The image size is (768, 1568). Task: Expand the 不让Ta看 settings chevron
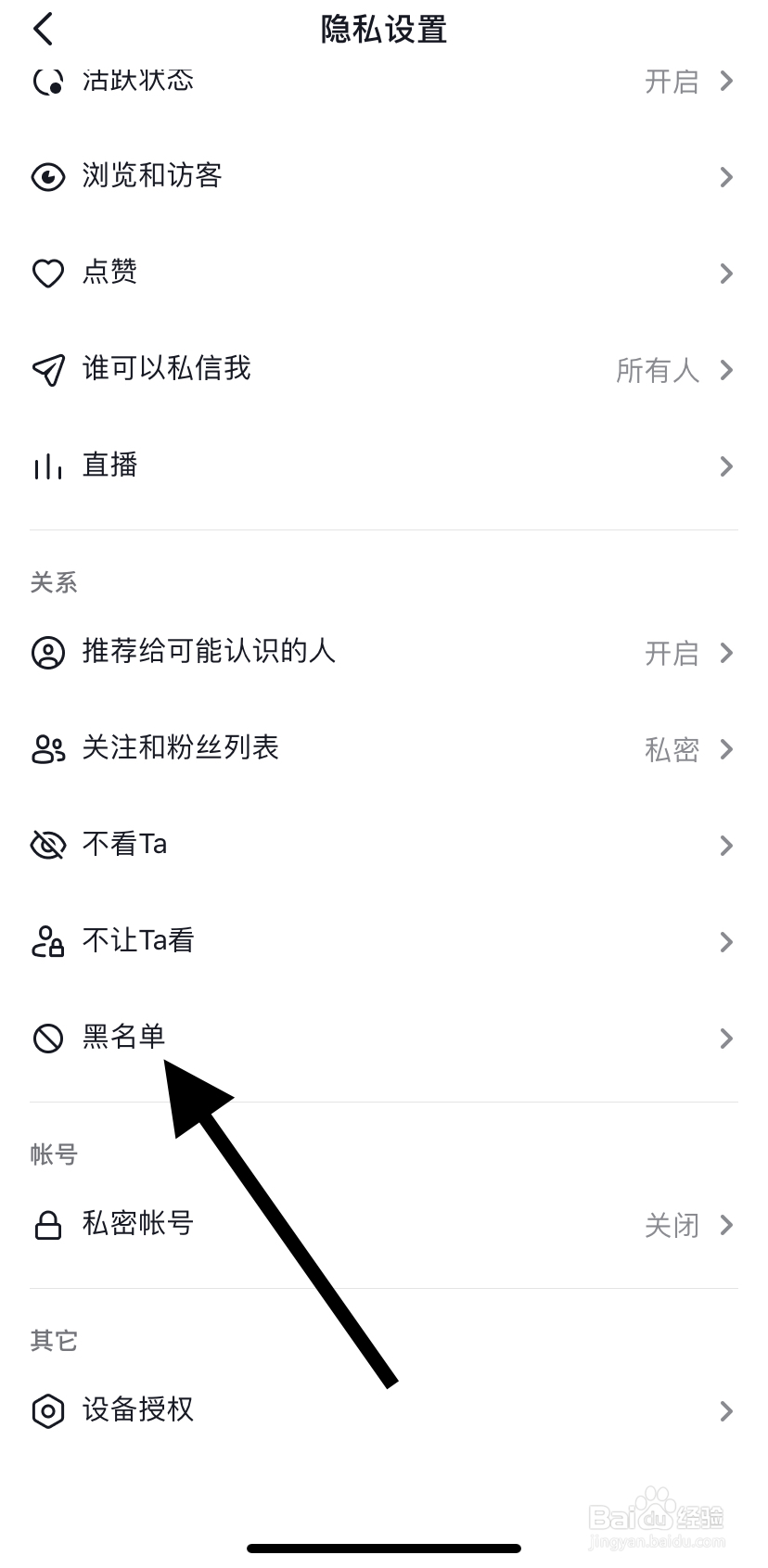click(x=726, y=941)
